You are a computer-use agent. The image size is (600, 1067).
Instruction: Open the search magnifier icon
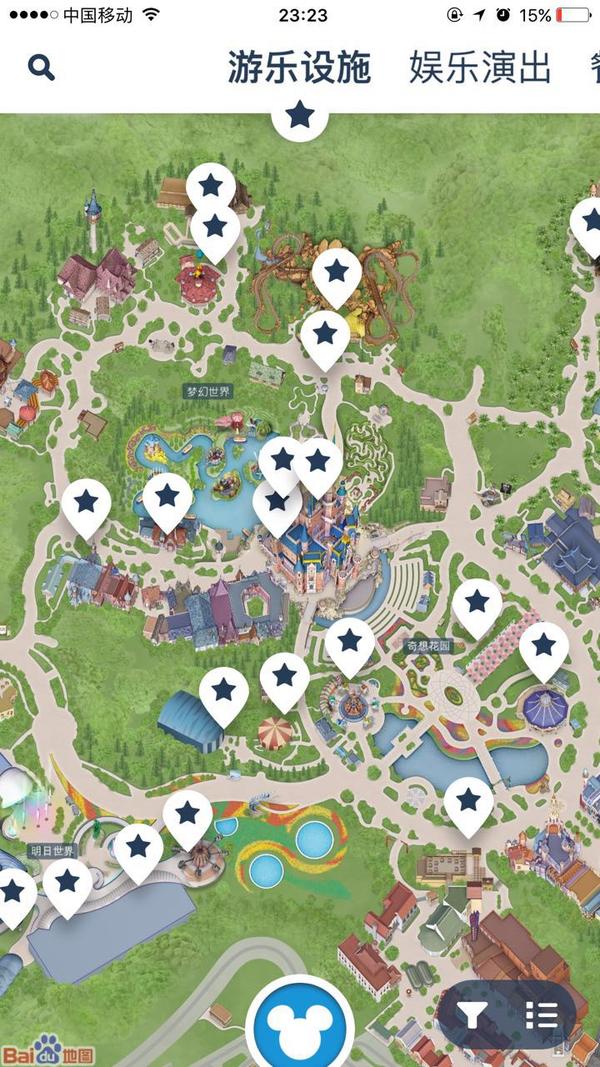tap(41, 68)
